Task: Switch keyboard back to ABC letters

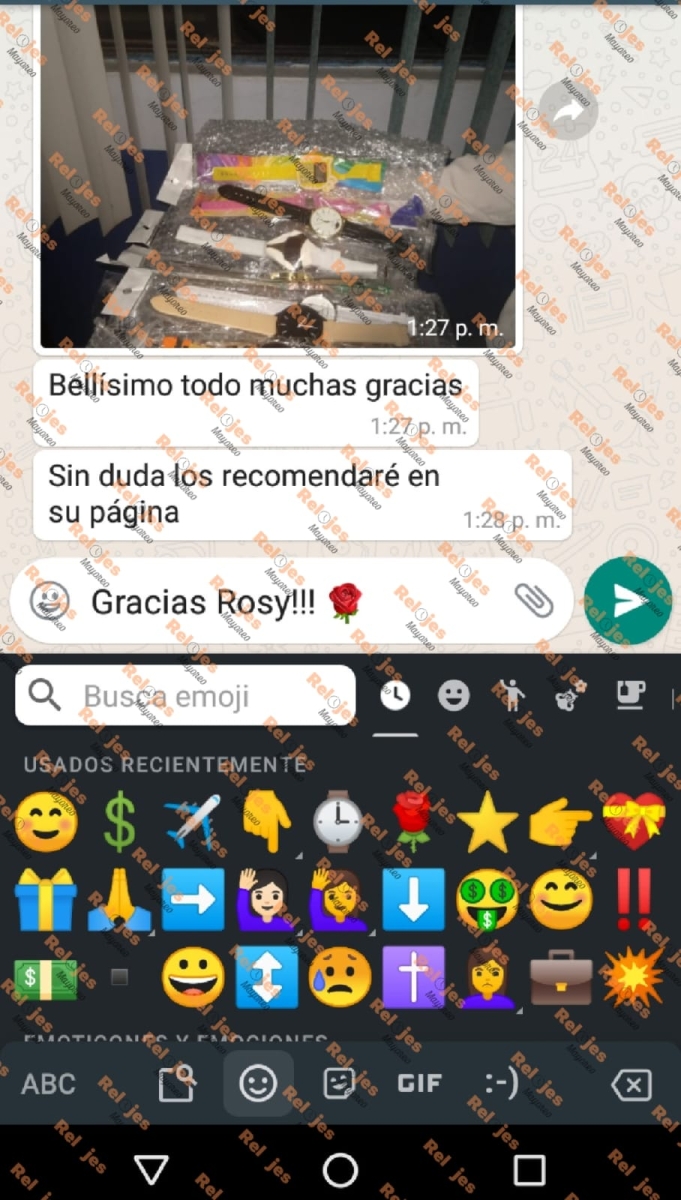Action: [49, 1083]
